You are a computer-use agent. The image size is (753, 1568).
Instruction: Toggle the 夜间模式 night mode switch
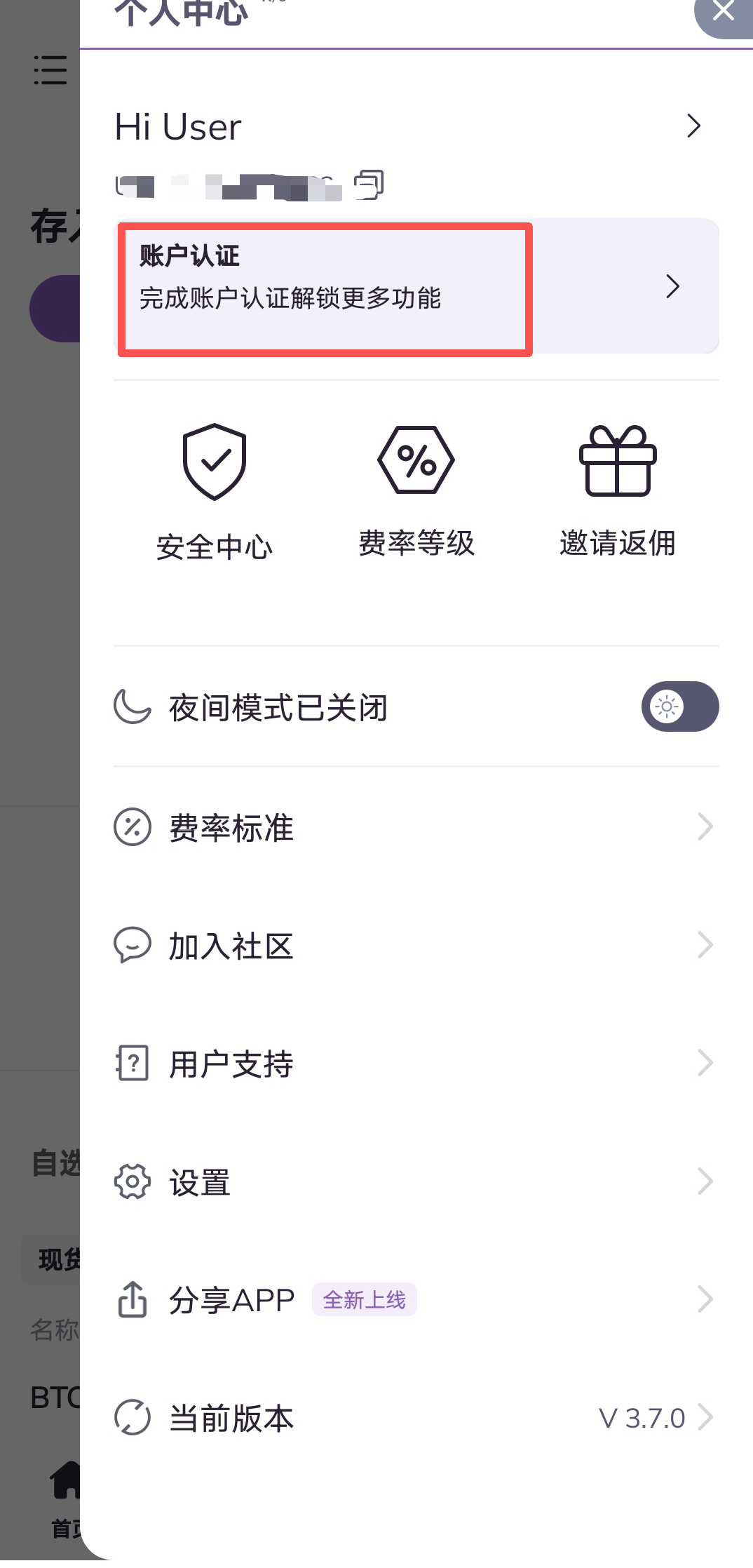click(x=679, y=706)
